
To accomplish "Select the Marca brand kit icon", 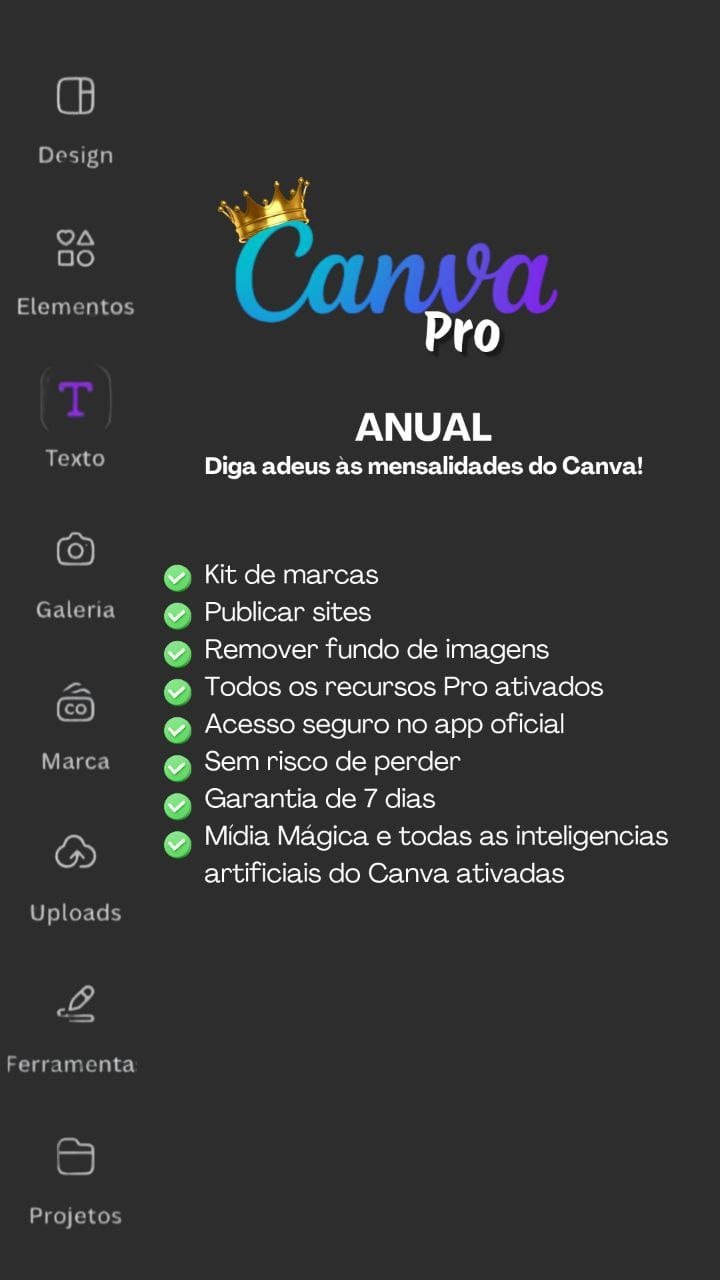I will (x=75, y=703).
